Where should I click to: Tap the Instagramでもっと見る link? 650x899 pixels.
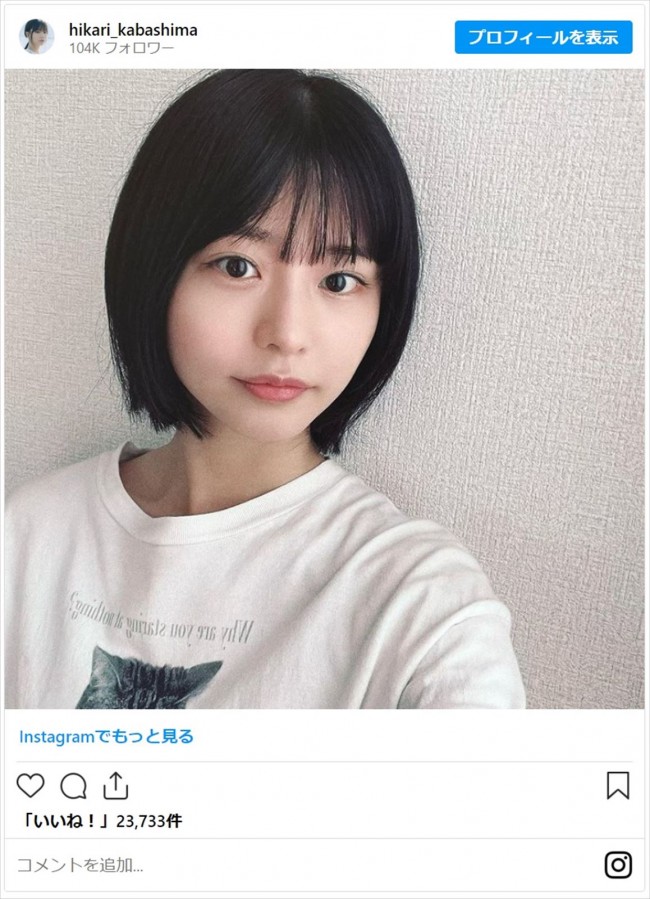pyautogui.click(x=106, y=737)
